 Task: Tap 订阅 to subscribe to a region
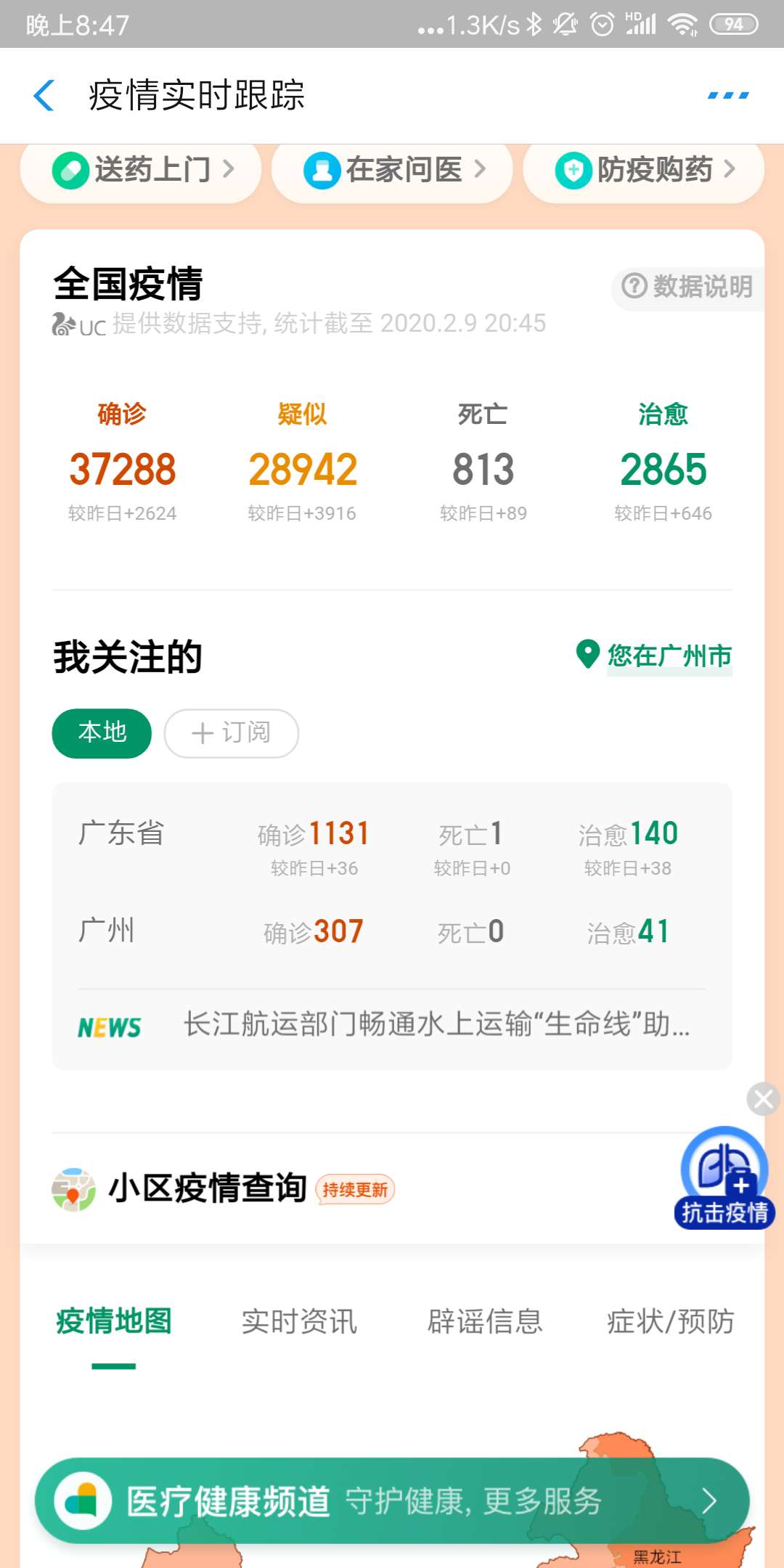tap(232, 732)
